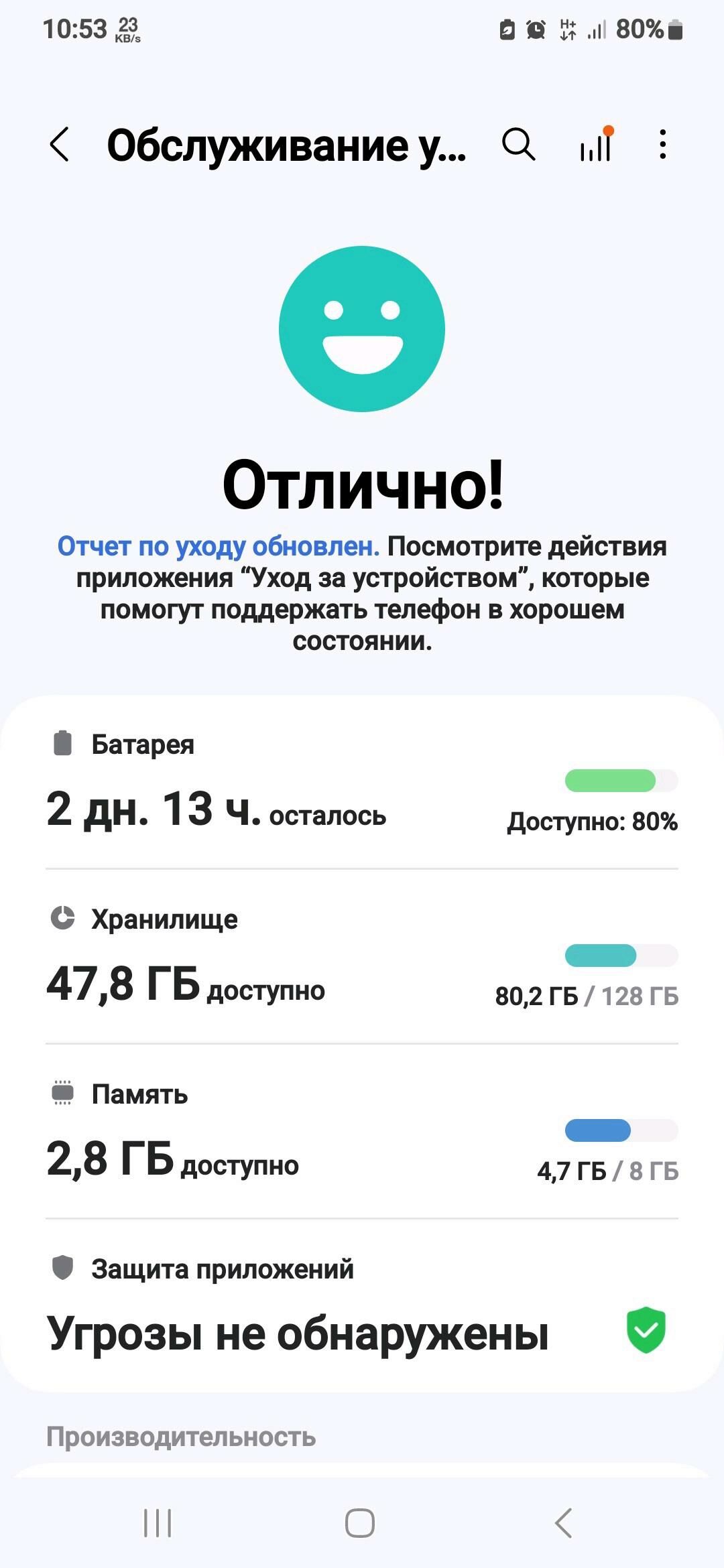Open the Батарея details row
724x1568 pixels.
(362, 782)
